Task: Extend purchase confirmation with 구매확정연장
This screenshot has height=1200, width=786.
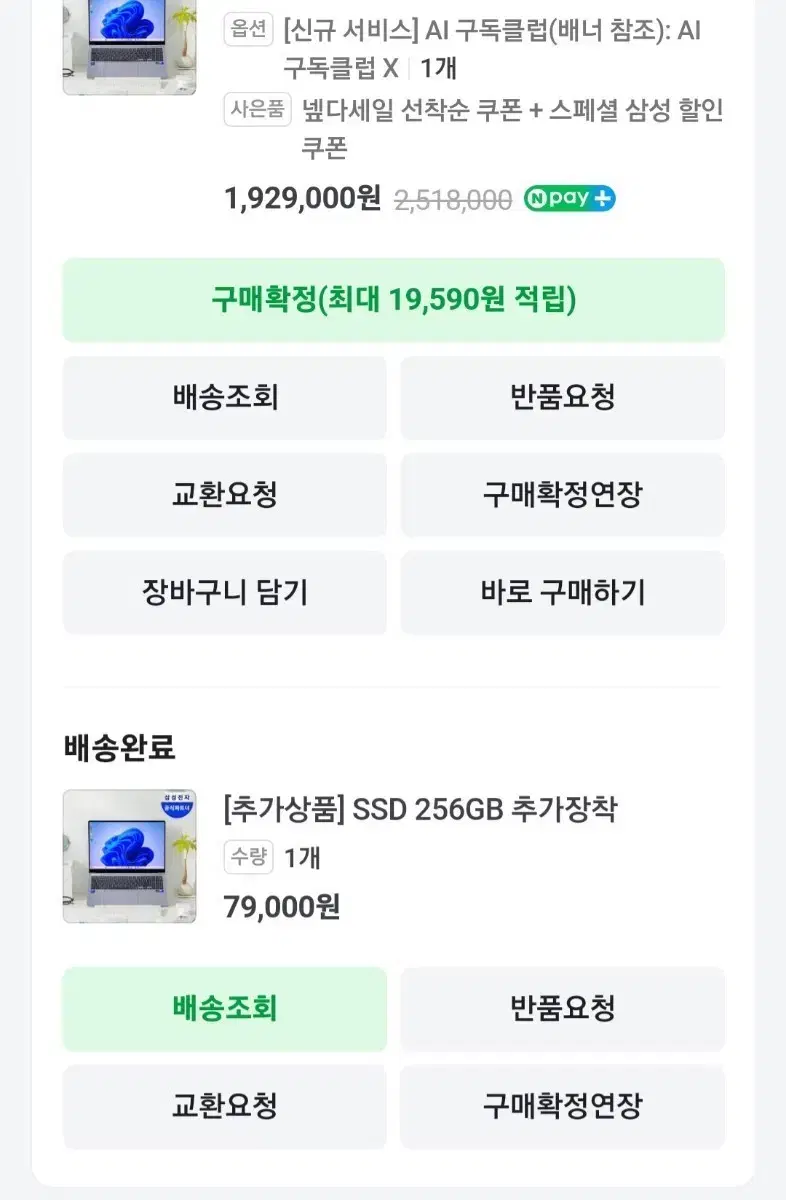Action: [562, 494]
